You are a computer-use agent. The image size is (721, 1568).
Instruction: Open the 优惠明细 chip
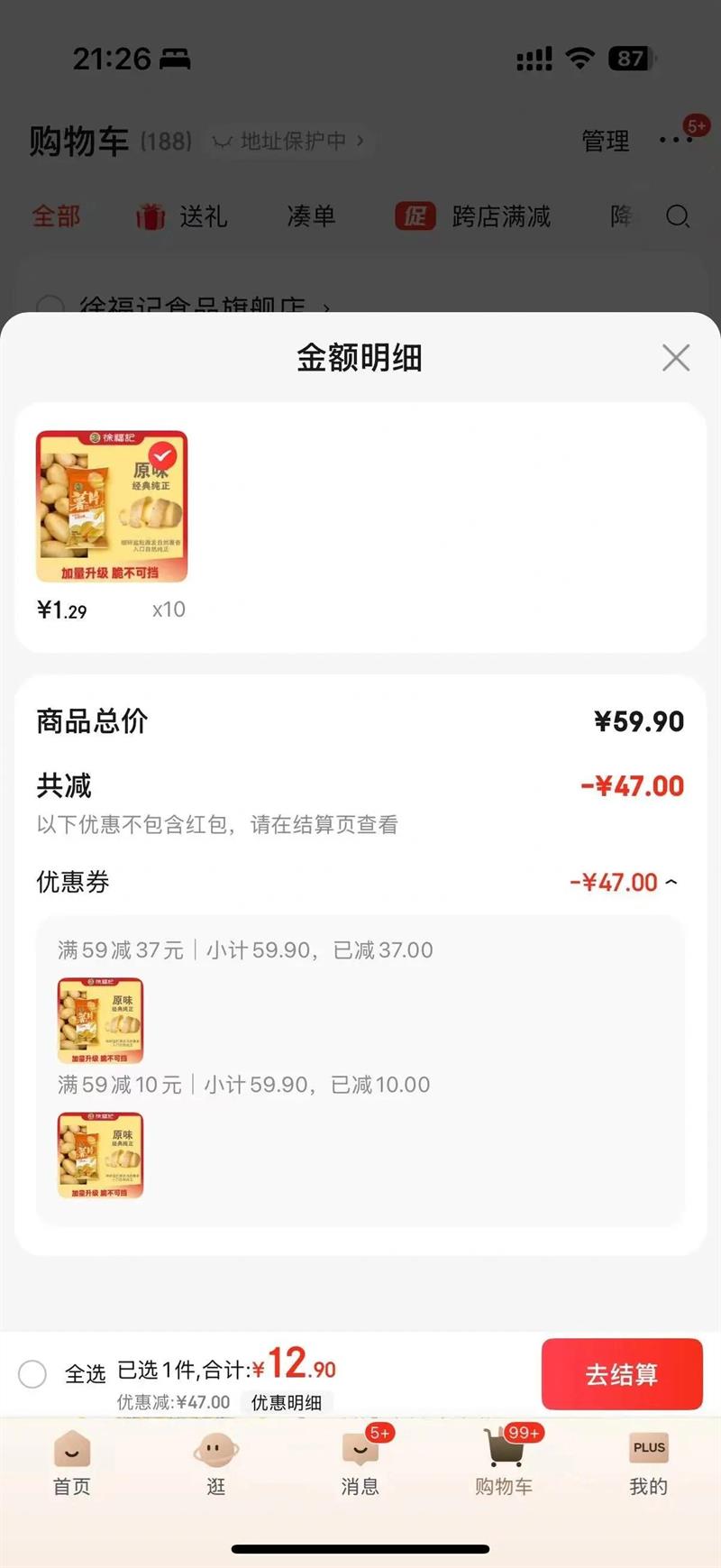(286, 1403)
